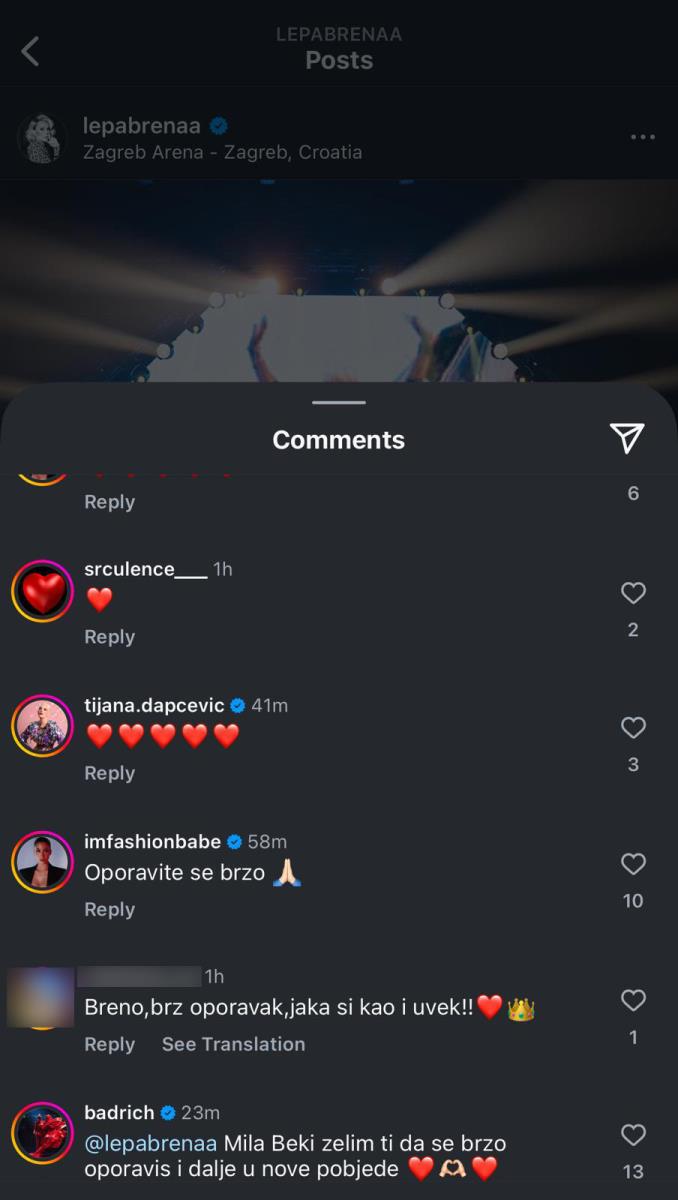Like tijana.dapcevic's five-hearts comment

633,728
